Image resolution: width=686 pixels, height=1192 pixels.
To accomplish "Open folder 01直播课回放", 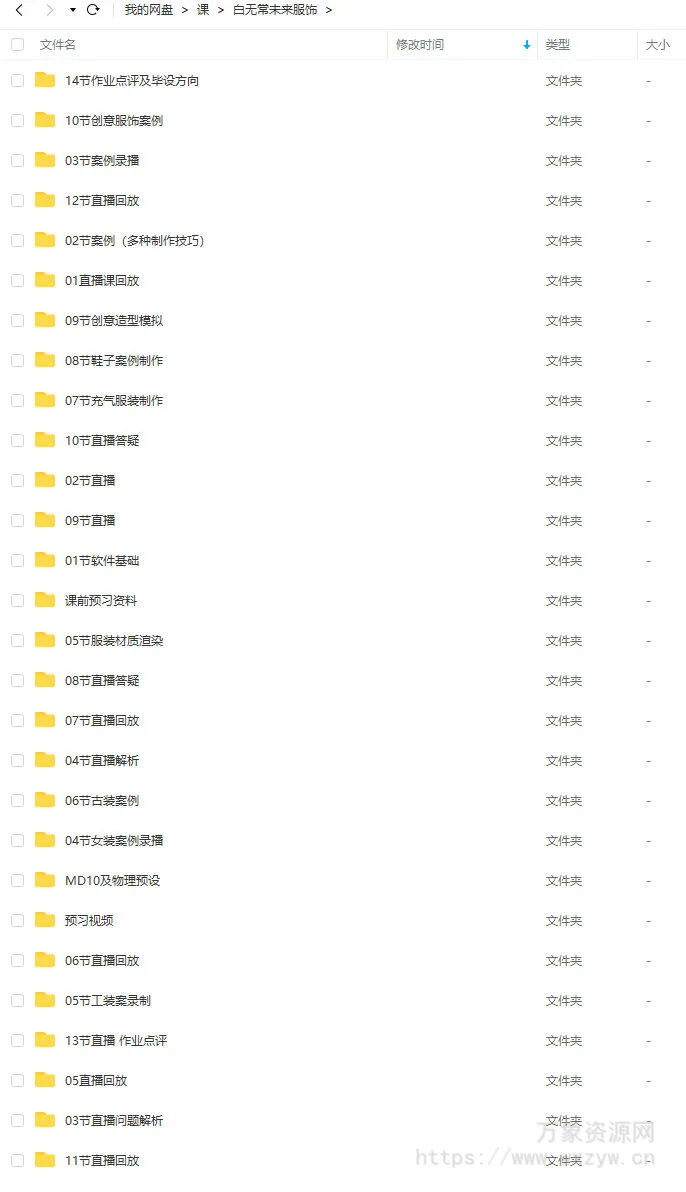I will [x=101, y=281].
